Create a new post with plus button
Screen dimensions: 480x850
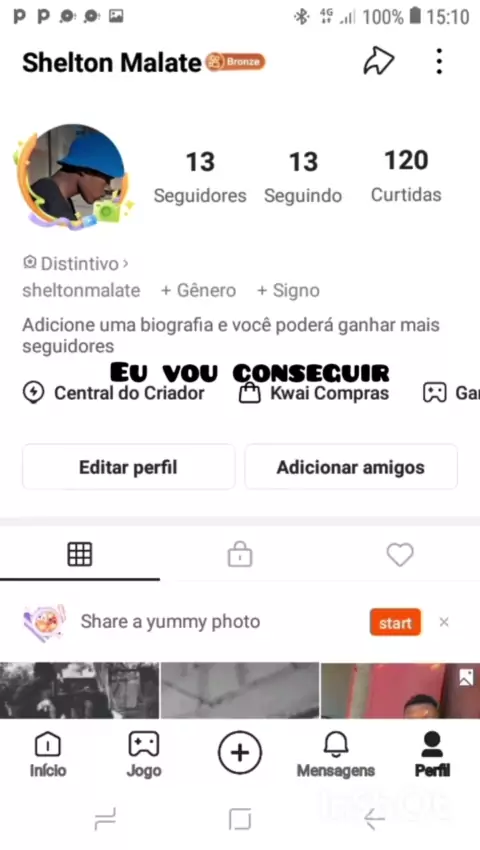(x=240, y=753)
